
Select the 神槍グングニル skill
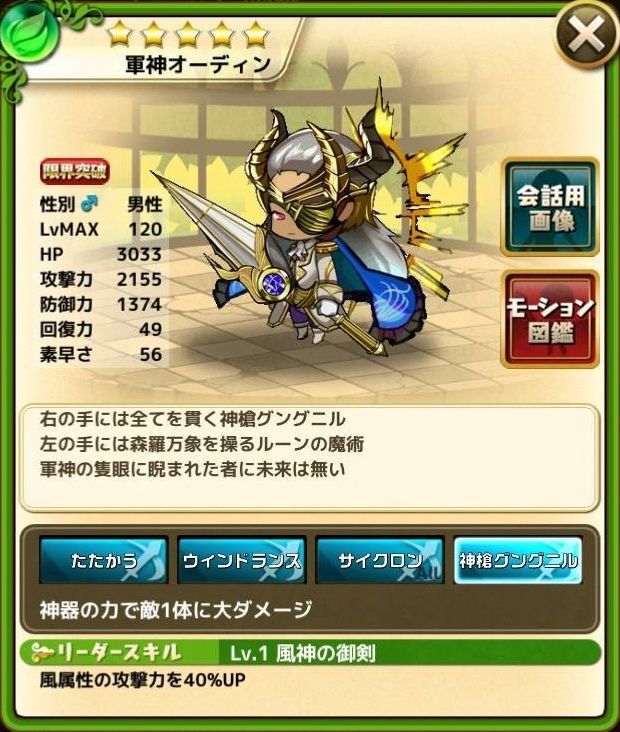pos(517,560)
